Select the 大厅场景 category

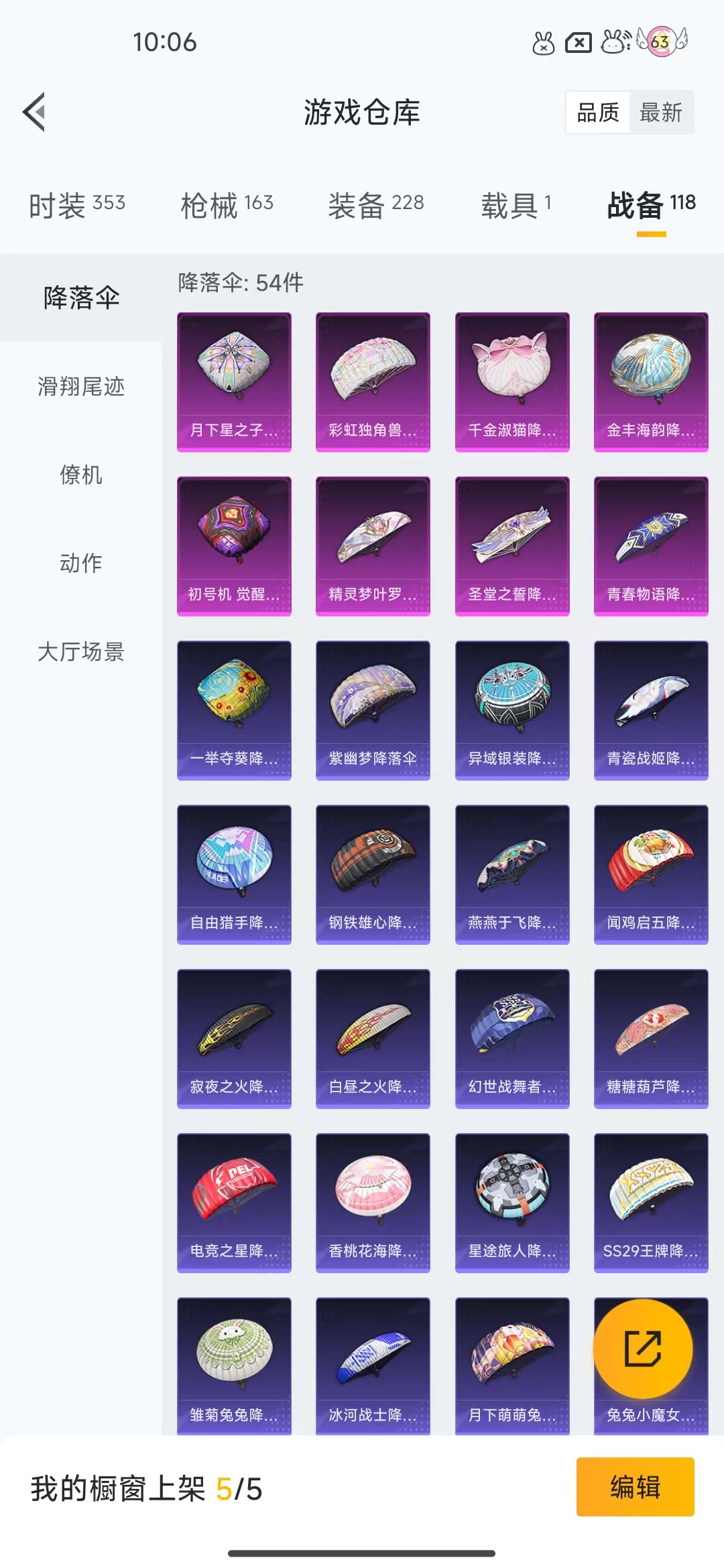click(x=81, y=651)
